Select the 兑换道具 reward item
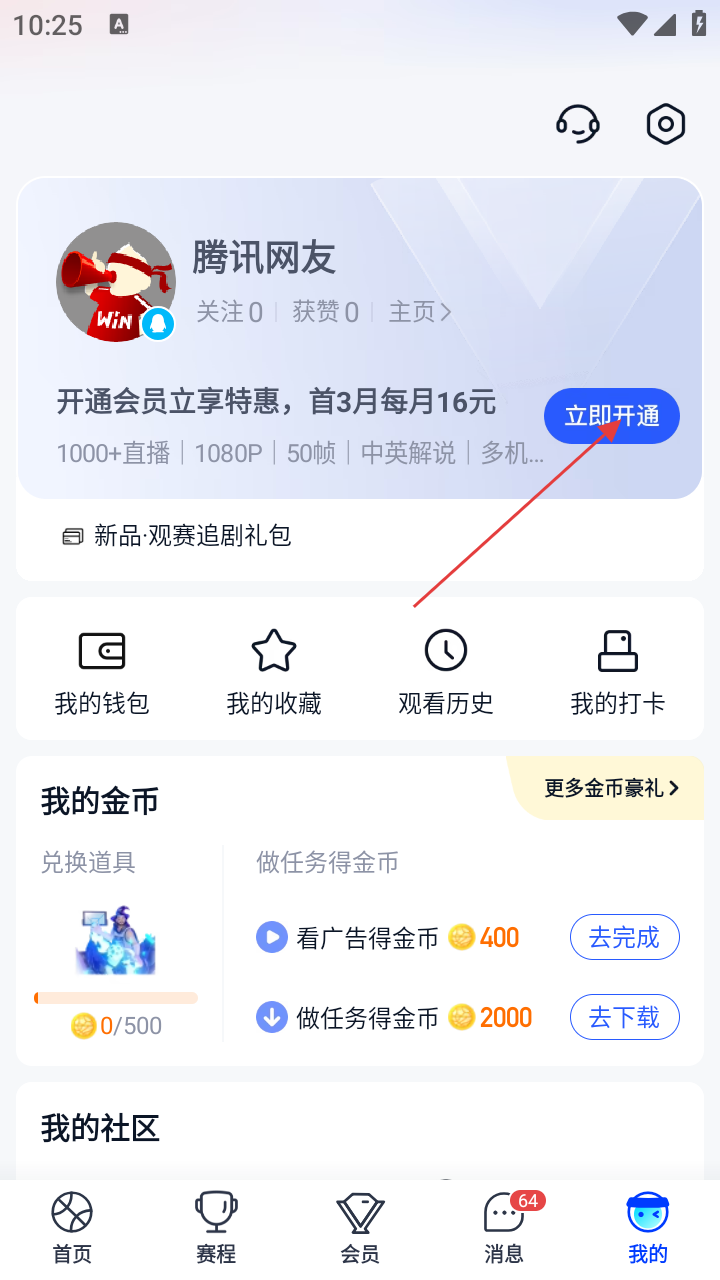The width and height of the screenshot is (720, 1280). coord(116,940)
